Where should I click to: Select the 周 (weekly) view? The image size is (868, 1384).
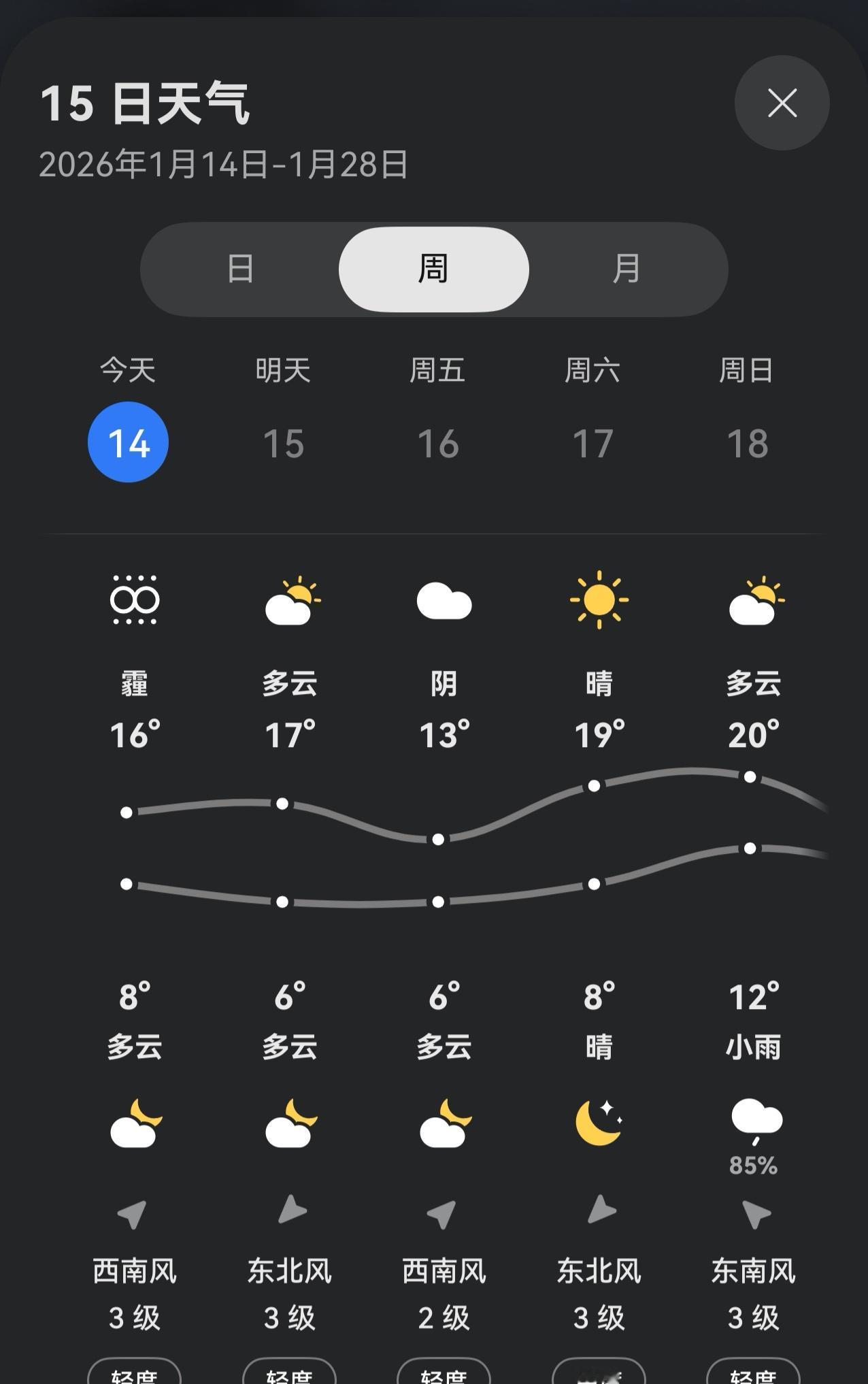click(x=435, y=268)
